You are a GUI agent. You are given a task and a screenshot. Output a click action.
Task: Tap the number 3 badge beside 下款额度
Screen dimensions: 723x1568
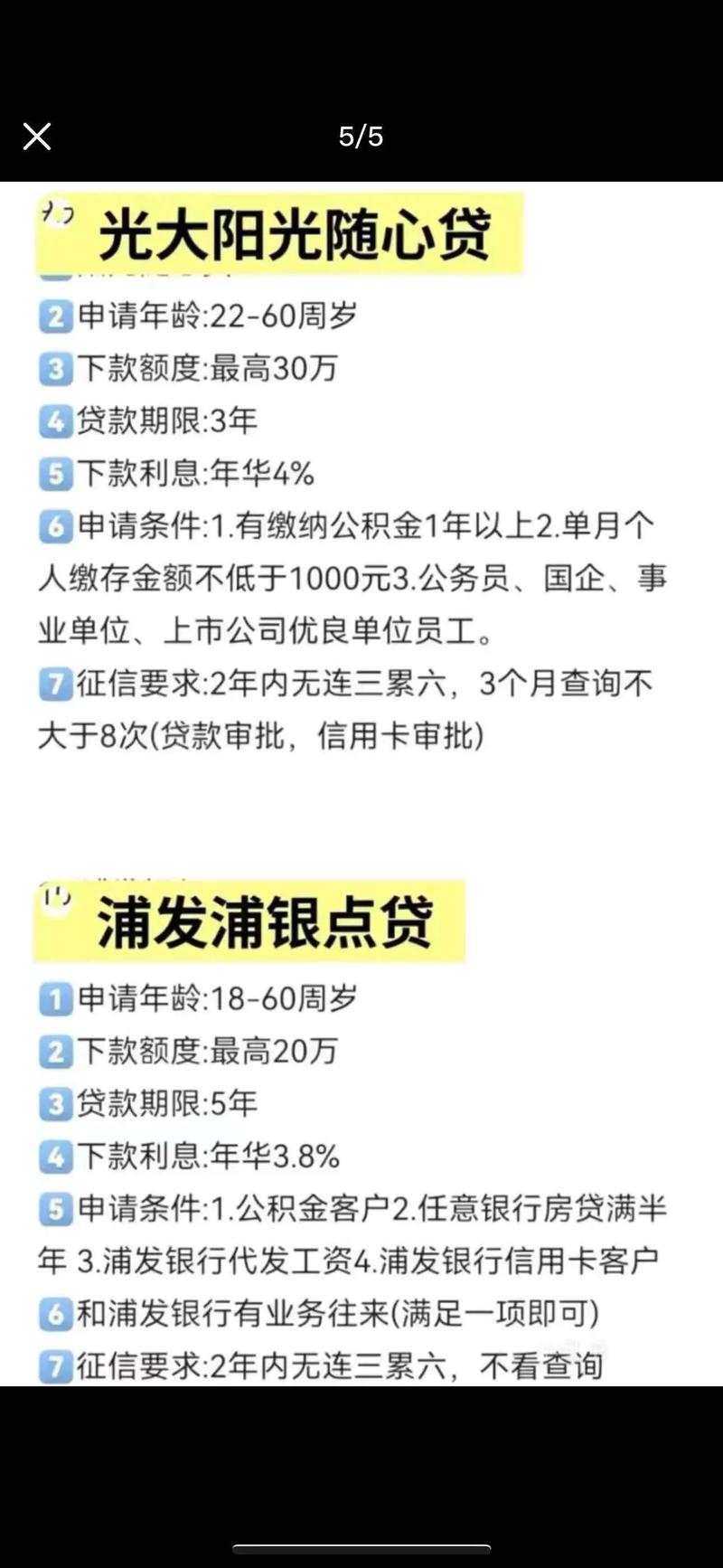coord(54,368)
